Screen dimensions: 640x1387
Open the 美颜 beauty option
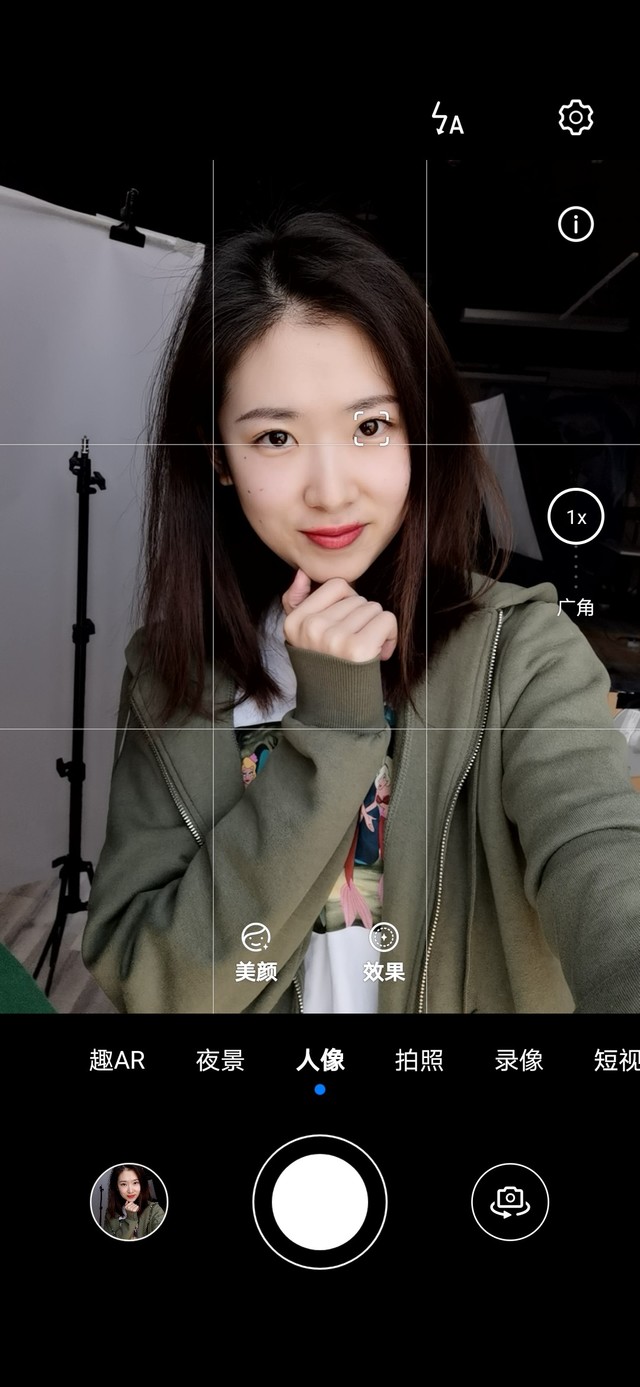(x=256, y=952)
